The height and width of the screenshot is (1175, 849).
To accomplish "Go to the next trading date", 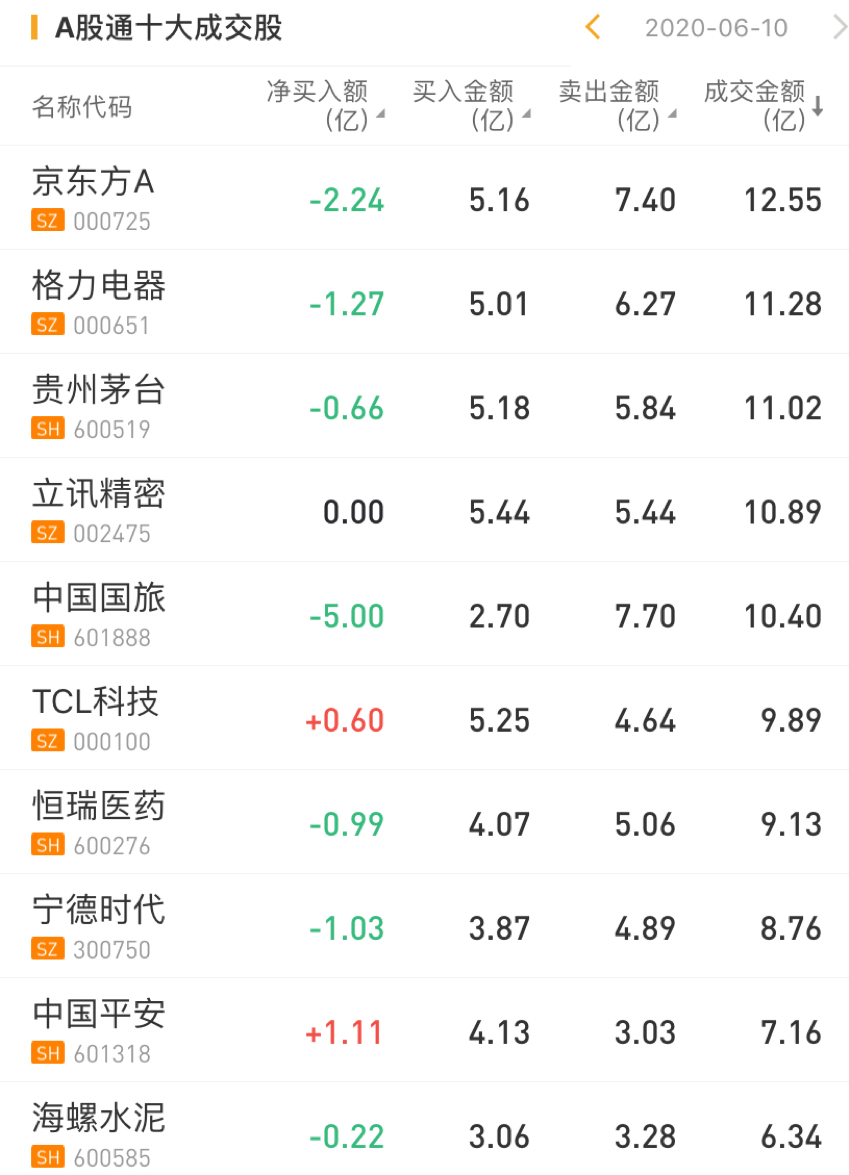I will click(x=838, y=28).
